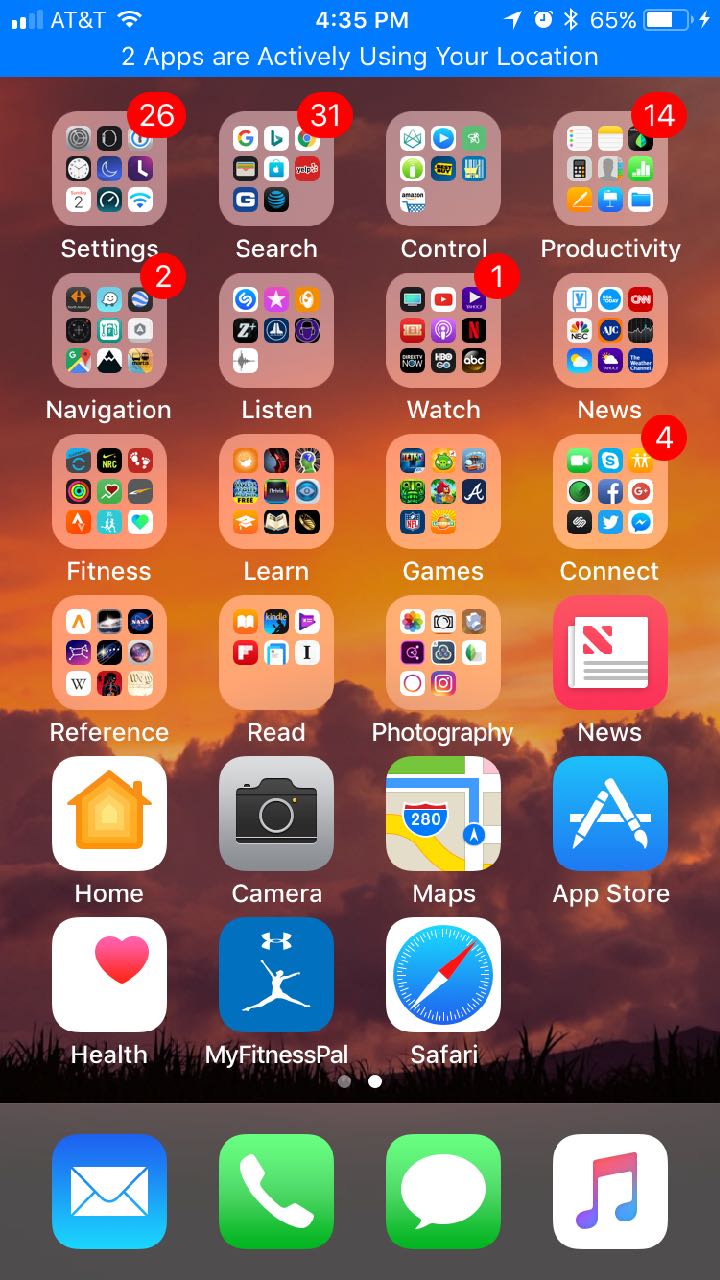Open the Productivity folder

(x=610, y=168)
